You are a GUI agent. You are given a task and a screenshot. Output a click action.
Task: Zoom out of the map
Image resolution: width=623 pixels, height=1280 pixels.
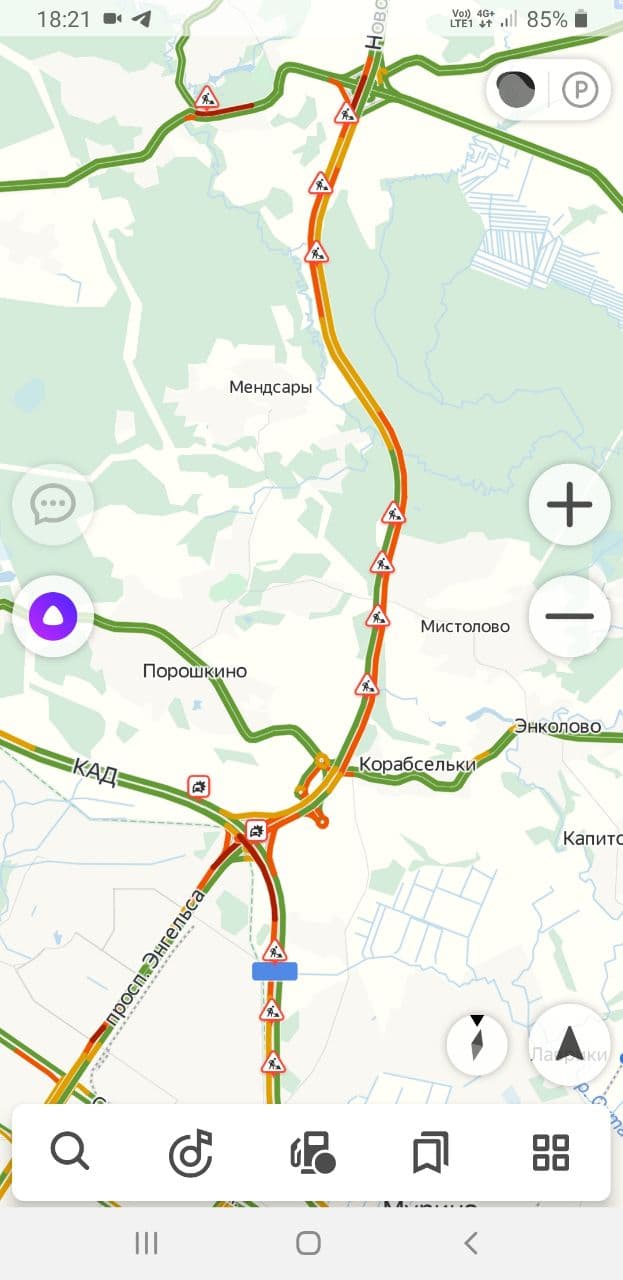point(569,616)
